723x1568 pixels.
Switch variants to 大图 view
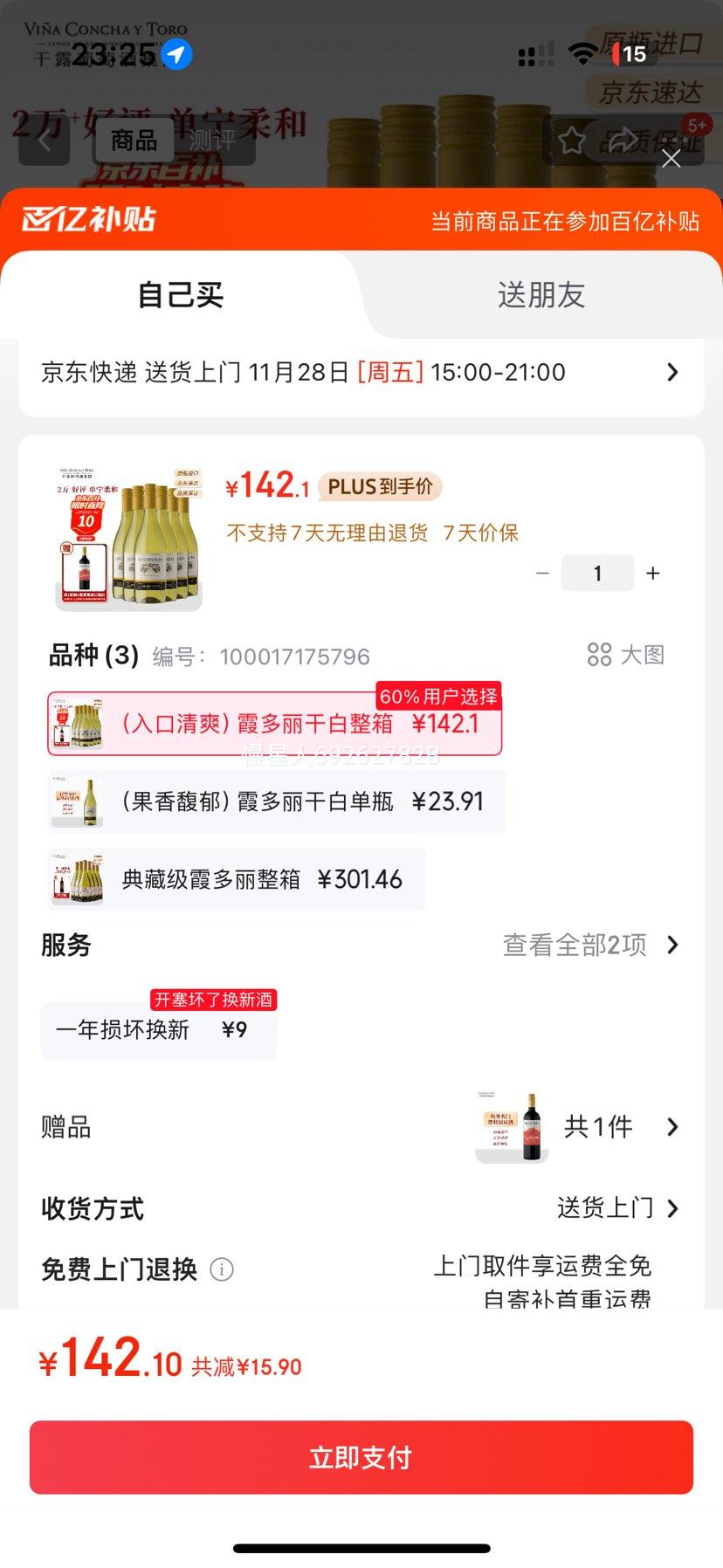pos(626,655)
